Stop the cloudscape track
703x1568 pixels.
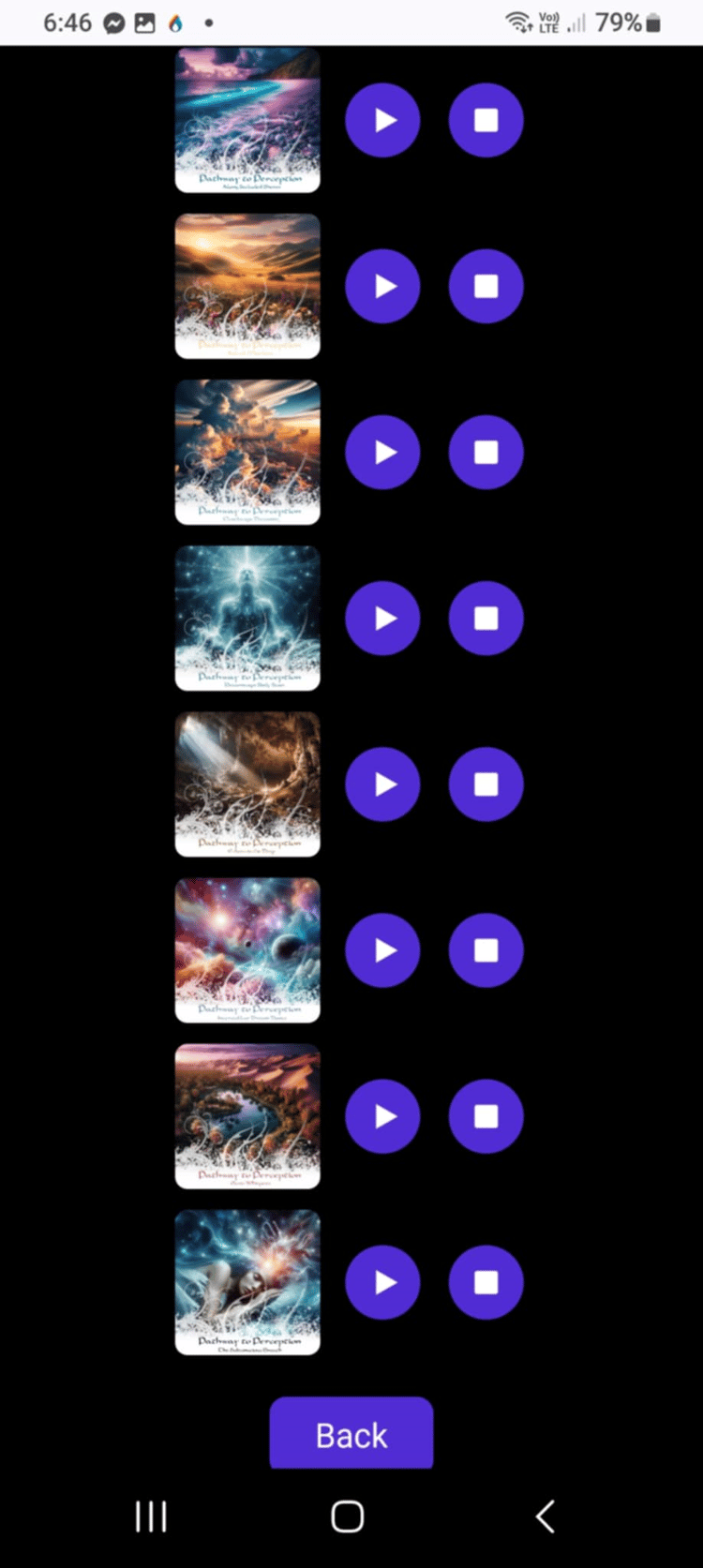click(x=486, y=452)
